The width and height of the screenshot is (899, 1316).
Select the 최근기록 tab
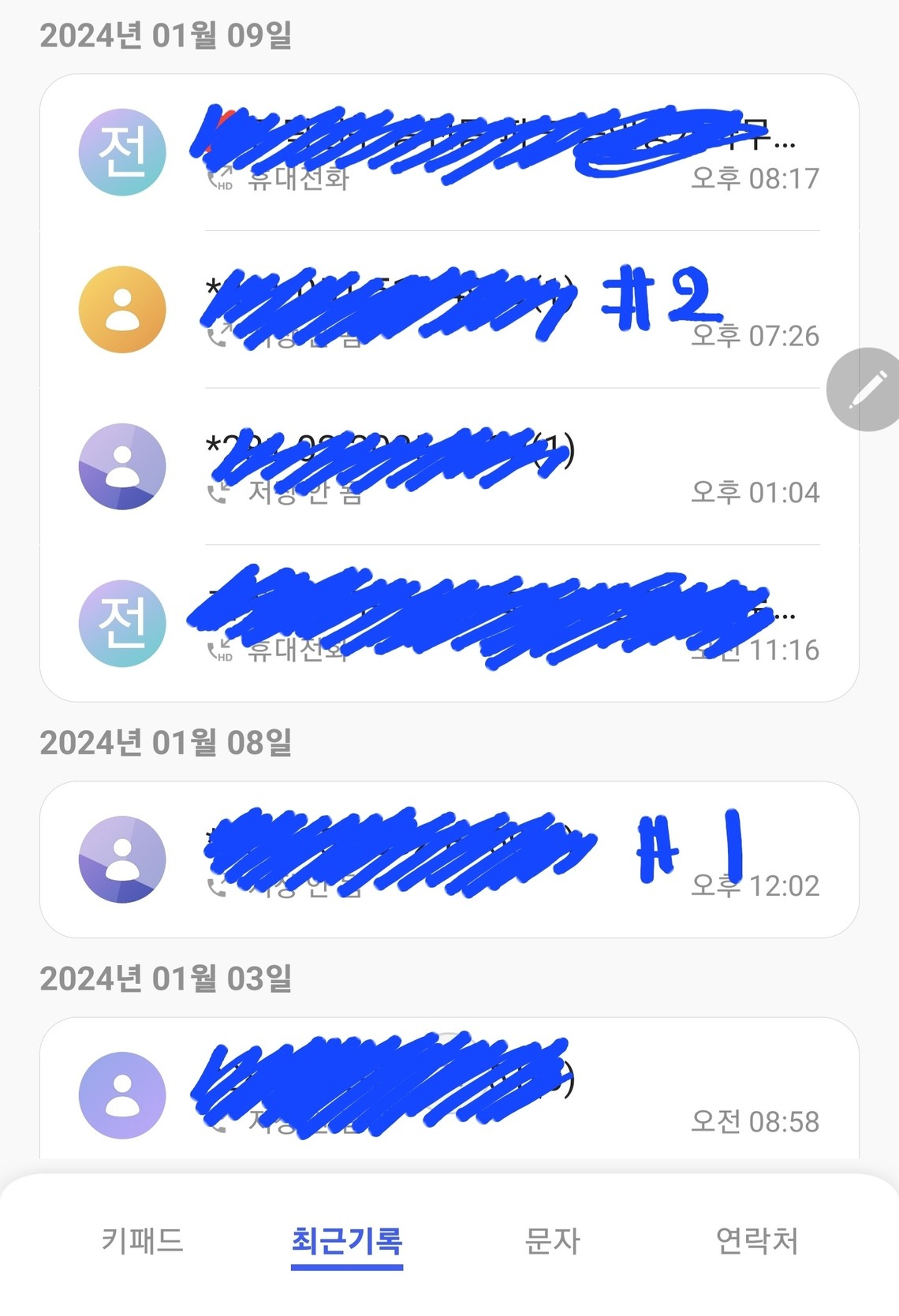[x=347, y=1240]
